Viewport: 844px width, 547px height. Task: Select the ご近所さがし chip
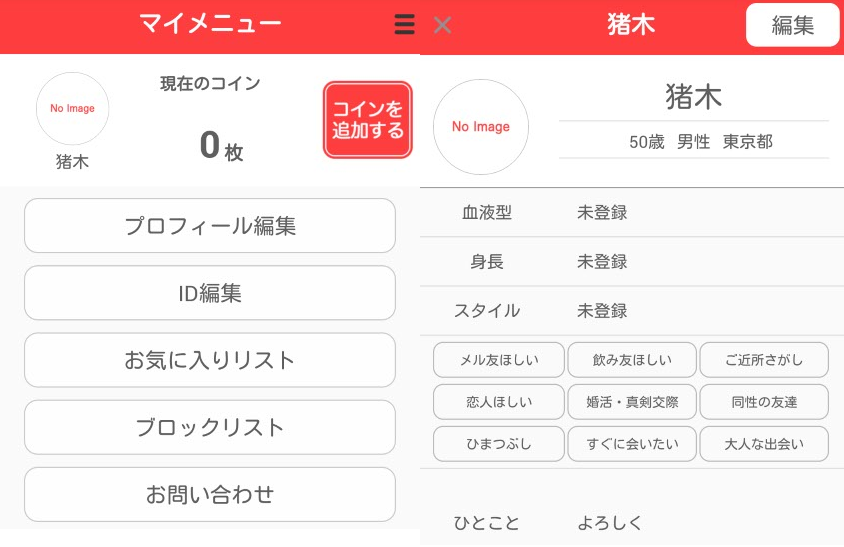coord(764,360)
